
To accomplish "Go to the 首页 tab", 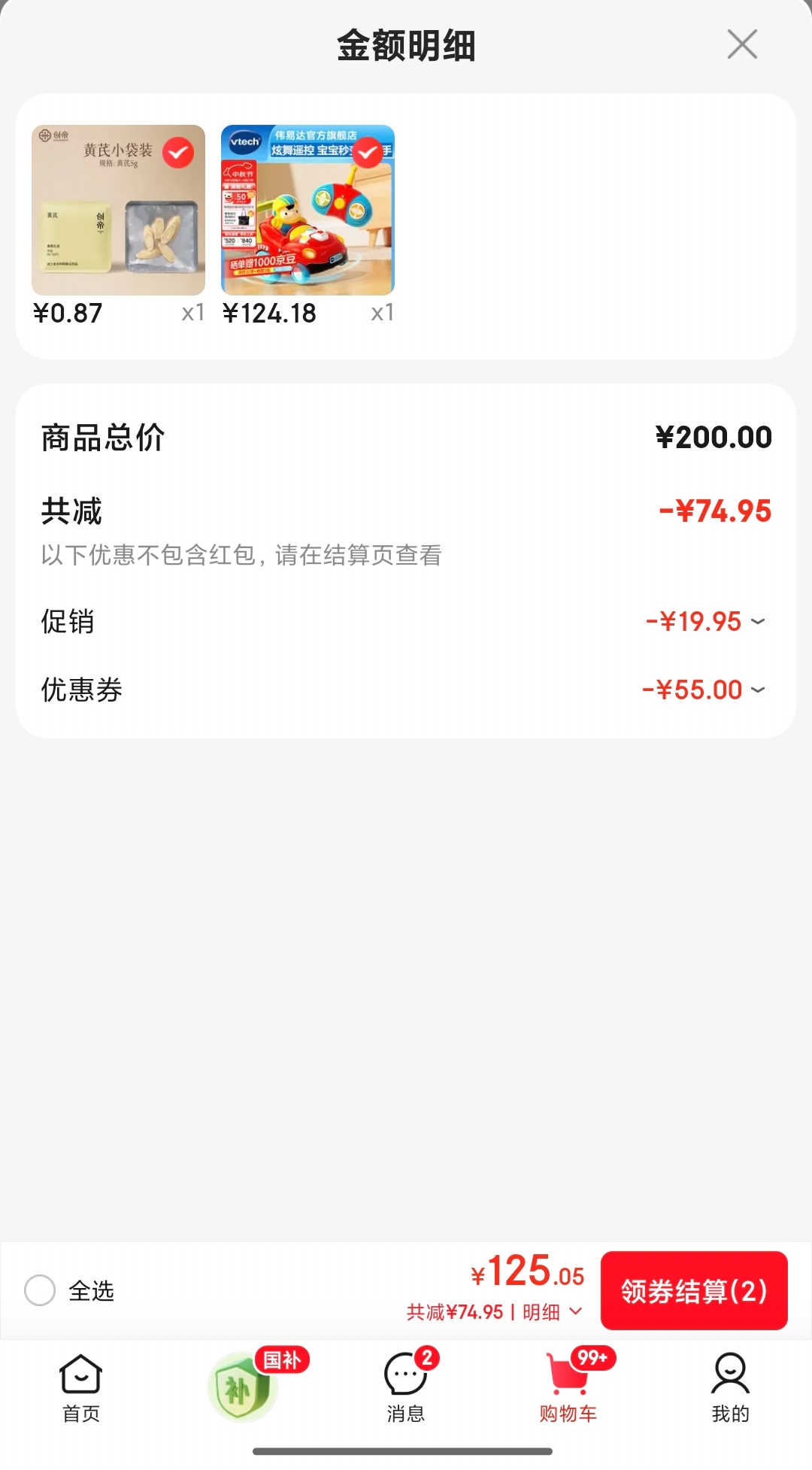I will 81,1388.
